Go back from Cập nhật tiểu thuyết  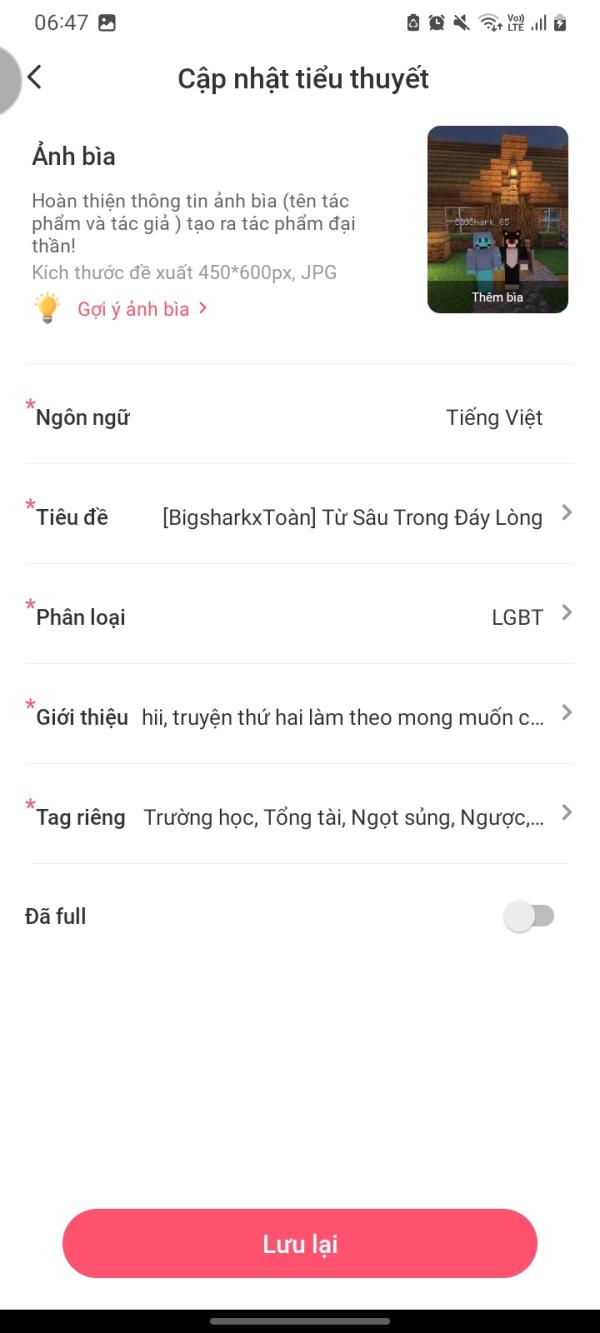pos(35,77)
